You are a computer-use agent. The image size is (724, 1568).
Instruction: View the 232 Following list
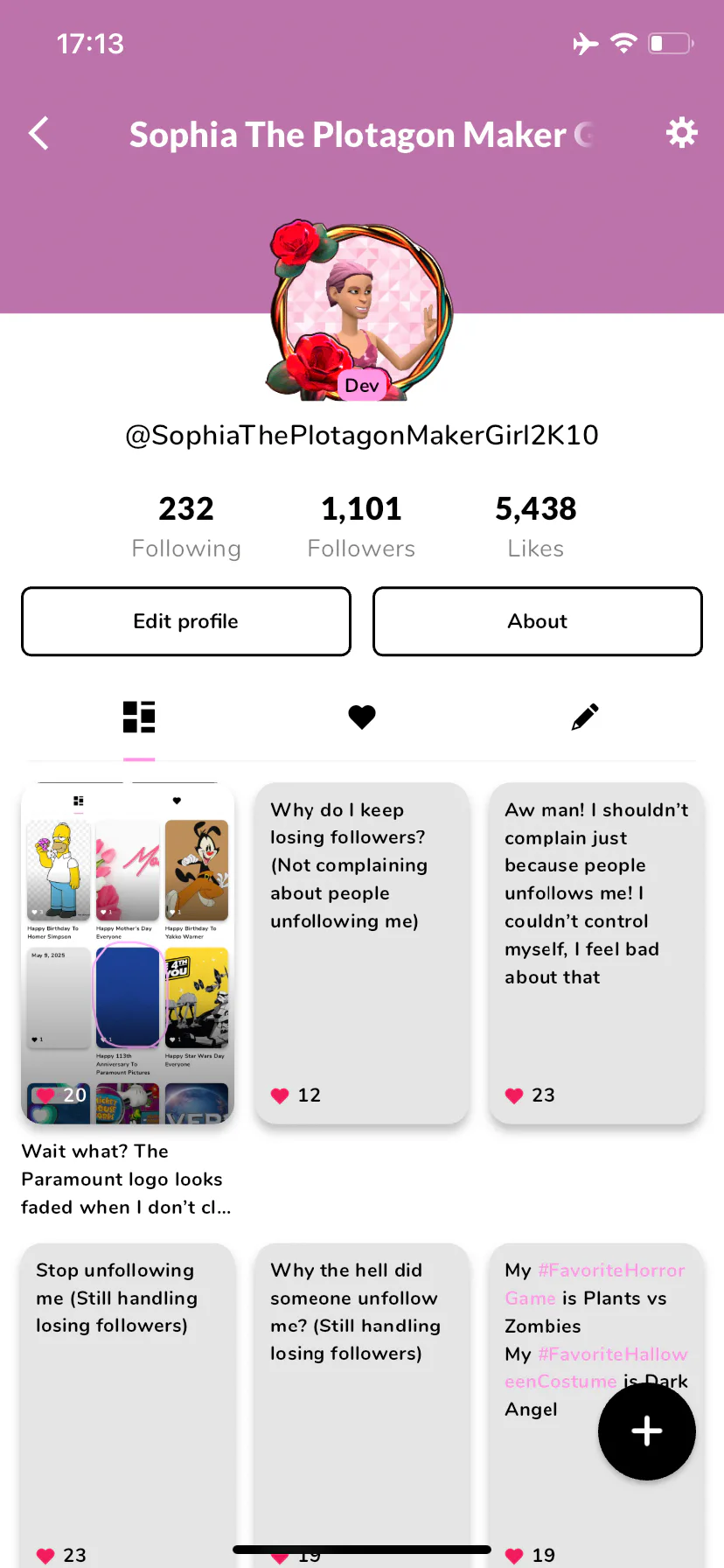pyautogui.click(x=186, y=526)
